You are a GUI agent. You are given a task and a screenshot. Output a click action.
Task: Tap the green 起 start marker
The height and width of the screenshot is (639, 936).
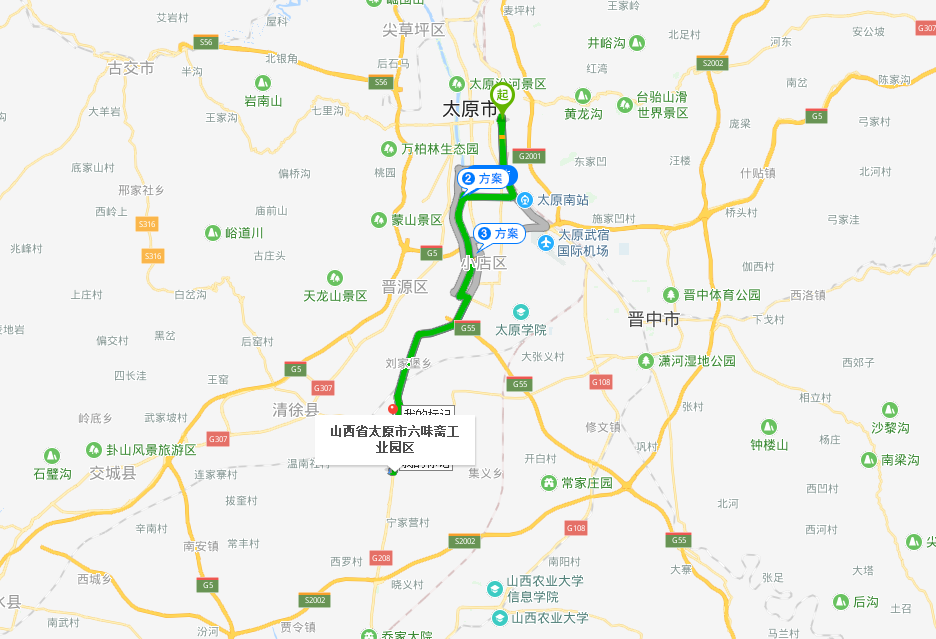(x=502, y=98)
